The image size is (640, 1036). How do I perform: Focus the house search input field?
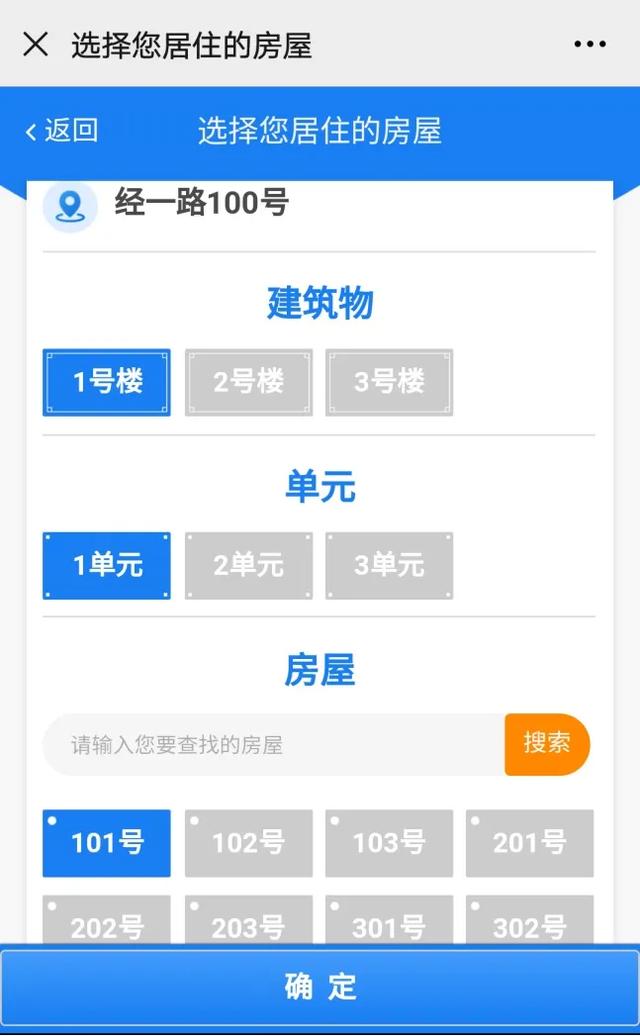(x=272, y=744)
